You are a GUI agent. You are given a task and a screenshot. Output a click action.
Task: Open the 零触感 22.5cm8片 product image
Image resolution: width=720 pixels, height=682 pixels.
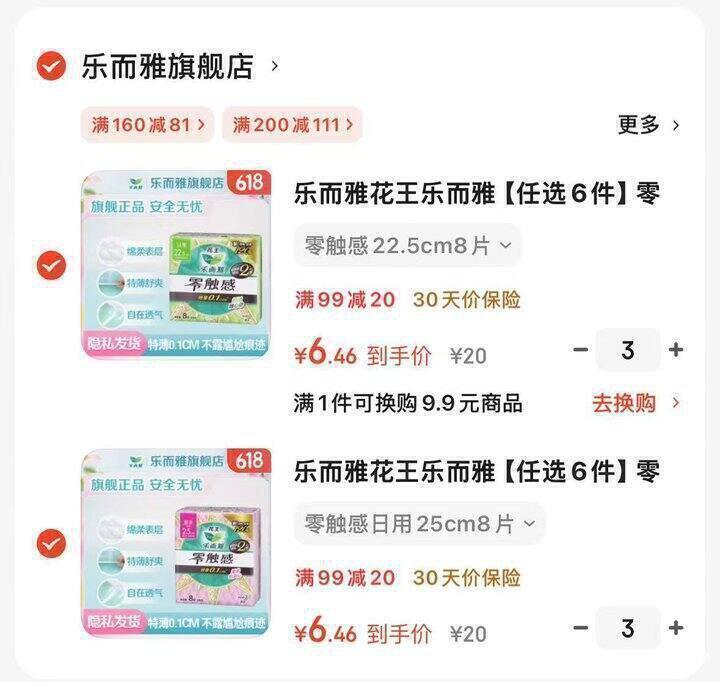click(176, 265)
